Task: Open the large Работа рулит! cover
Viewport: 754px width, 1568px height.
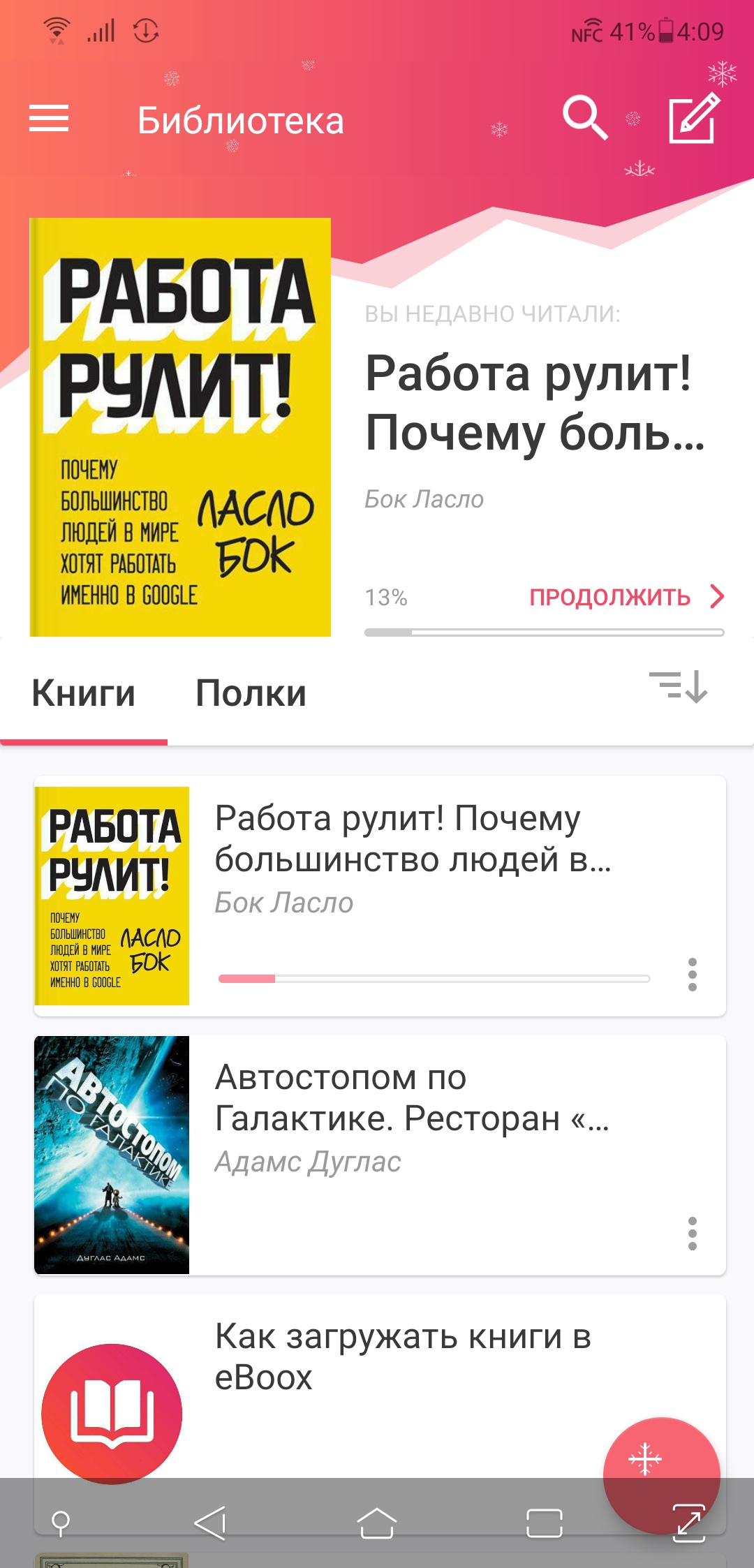Action: 180,427
